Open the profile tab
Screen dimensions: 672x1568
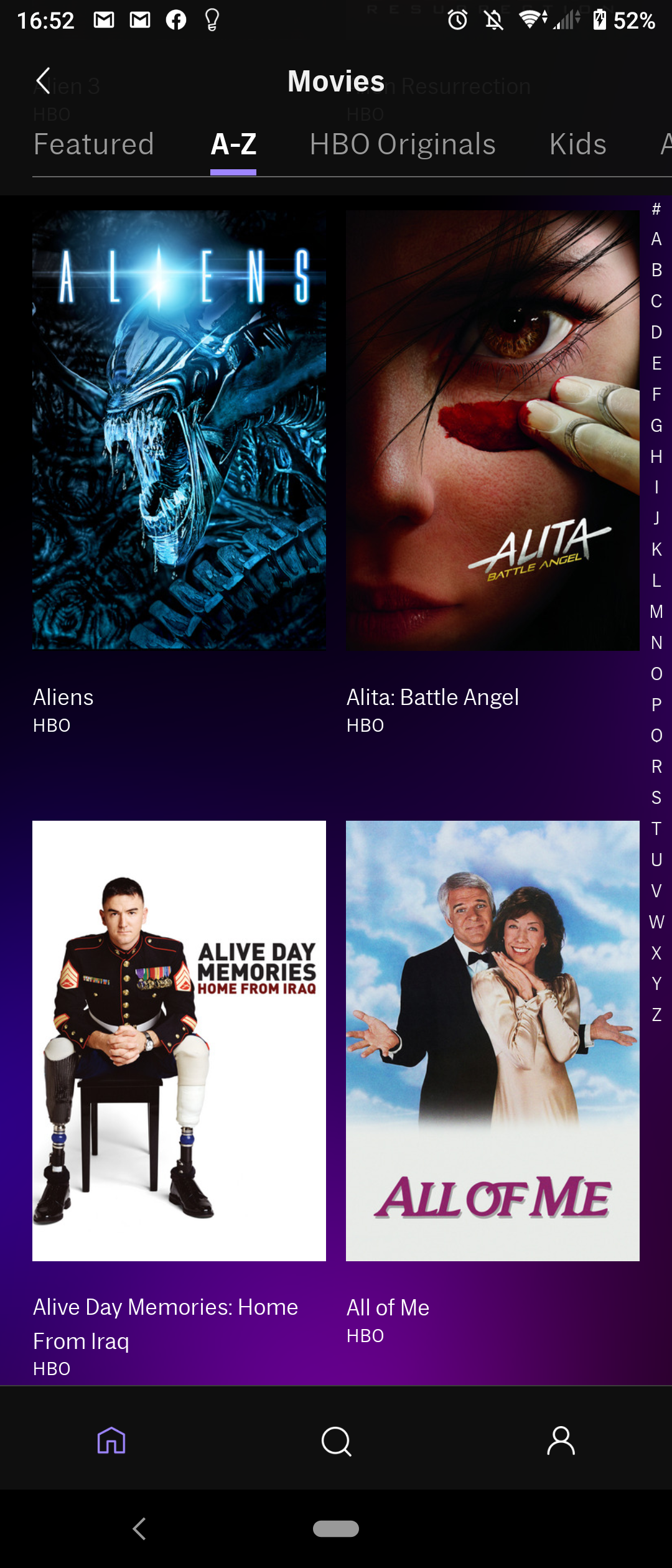pyautogui.click(x=561, y=1441)
